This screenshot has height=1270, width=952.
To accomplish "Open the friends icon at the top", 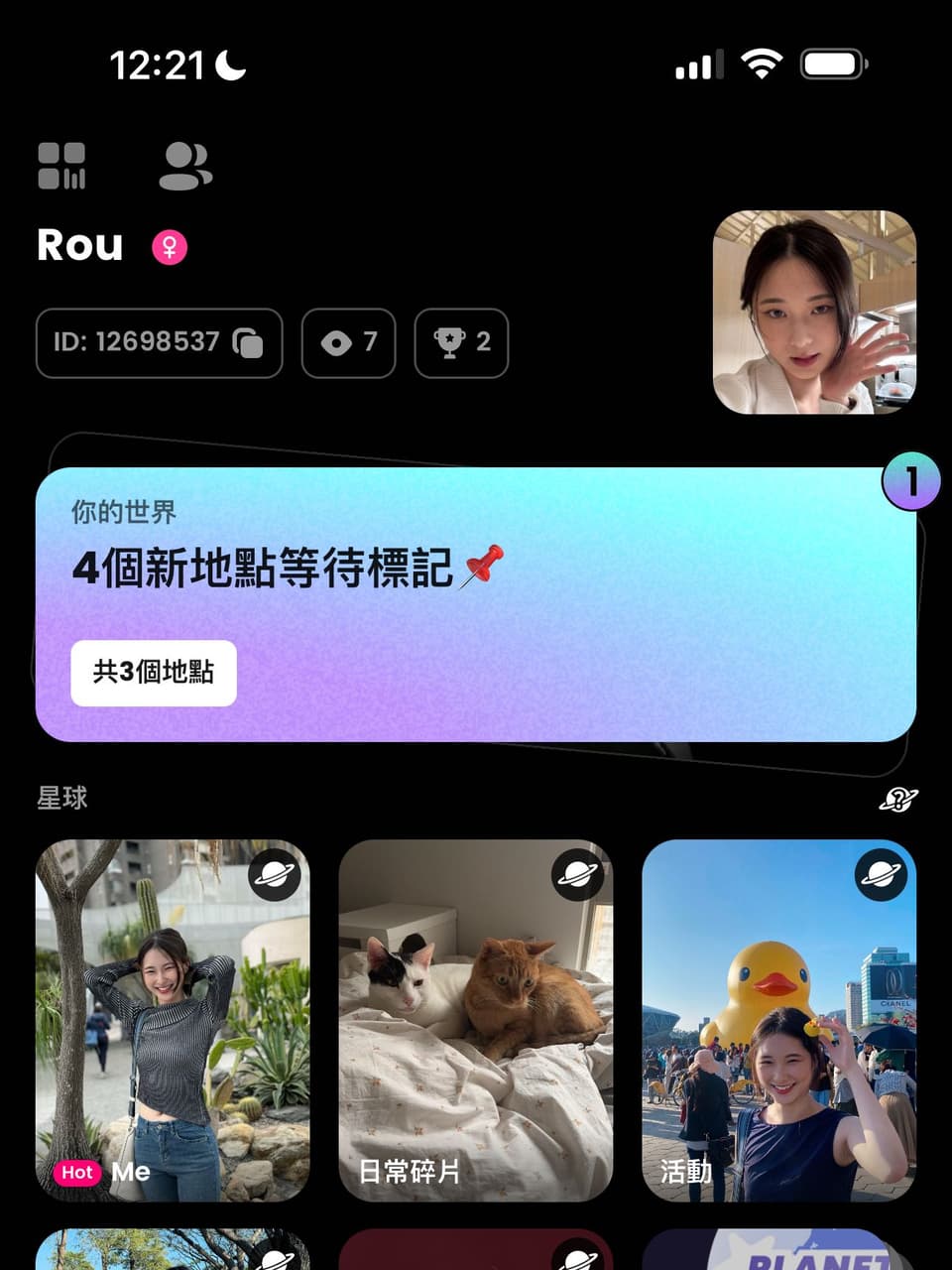I will pyautogui.click(x=184, y=167).
